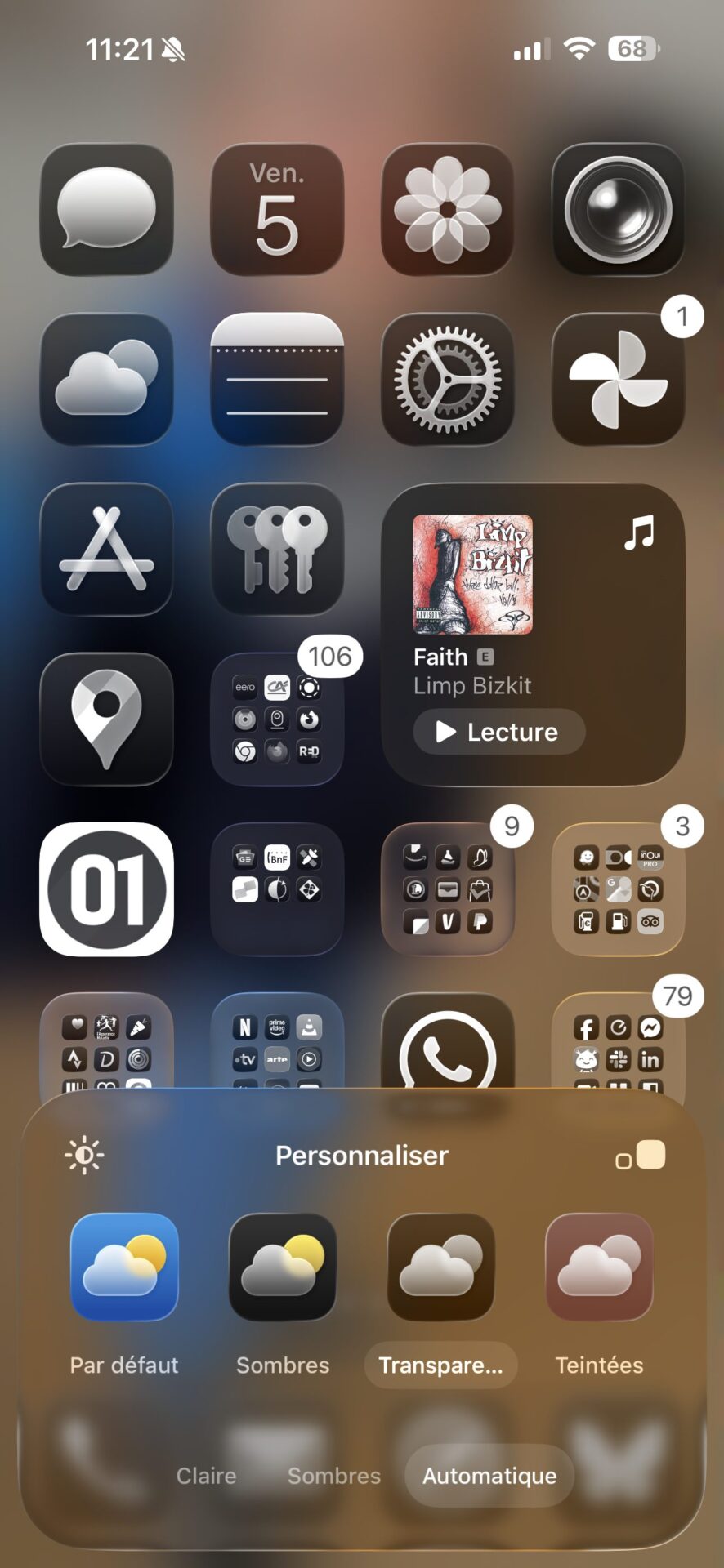Screen dimensions: 724x1568
Task: Open the folder with 106 badge
Action: click(x=277, y=719)
